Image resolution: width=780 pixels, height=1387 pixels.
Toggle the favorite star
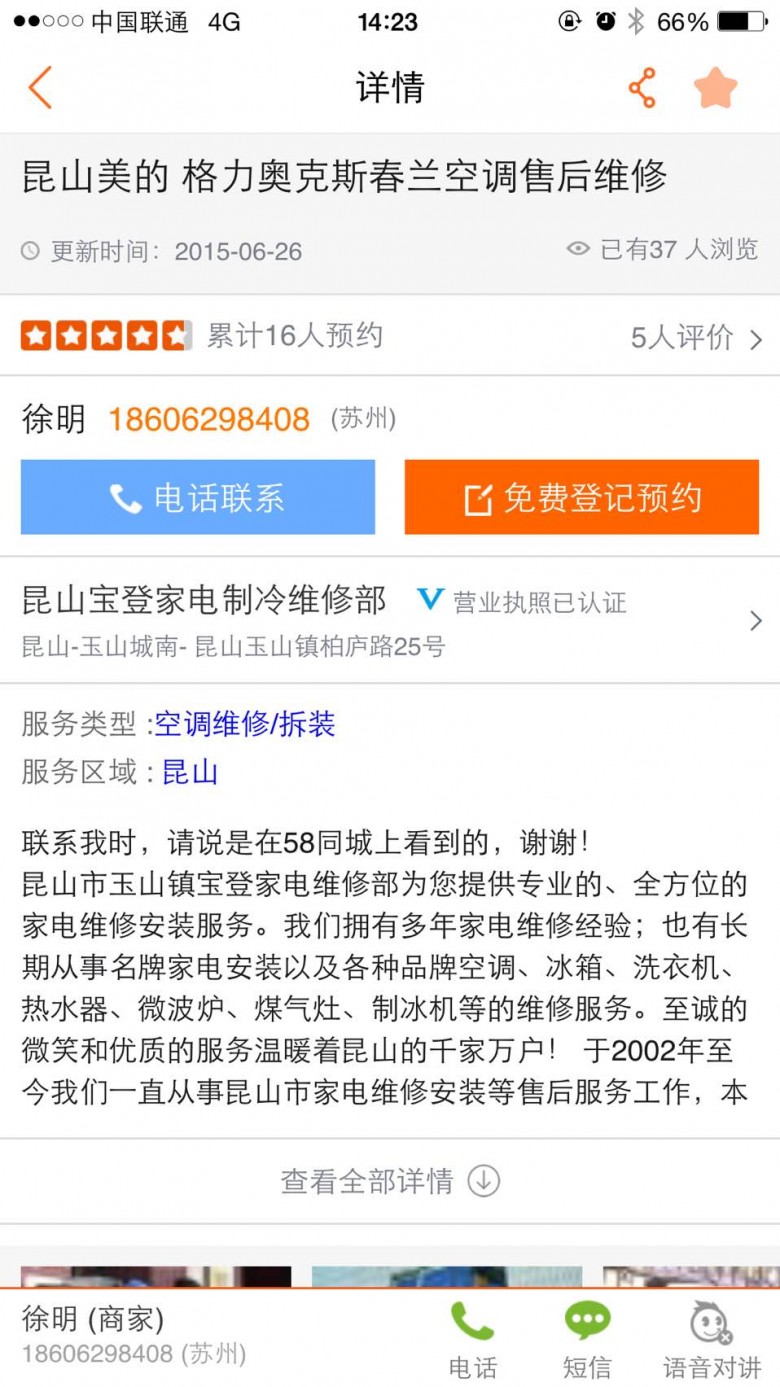pos(716,88)
